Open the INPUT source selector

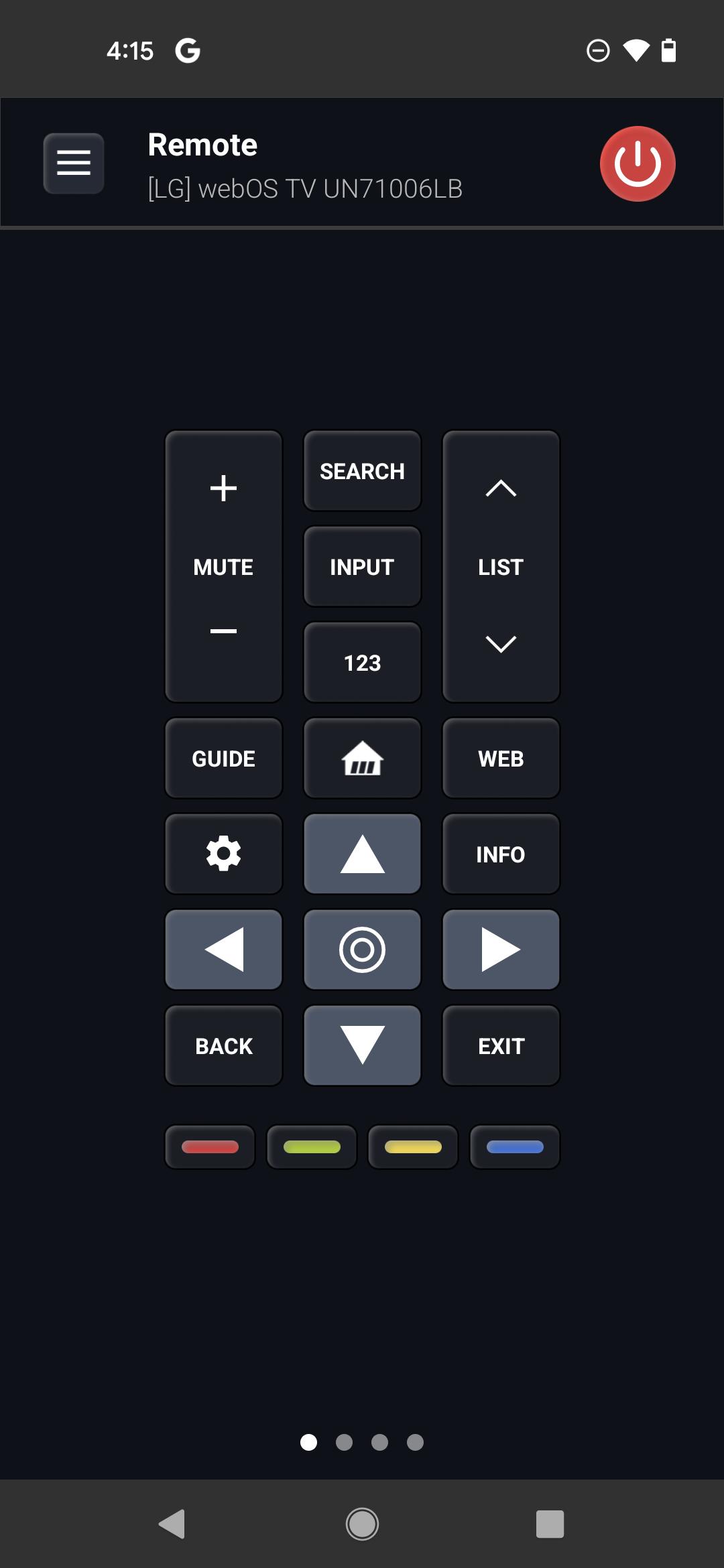362,567
